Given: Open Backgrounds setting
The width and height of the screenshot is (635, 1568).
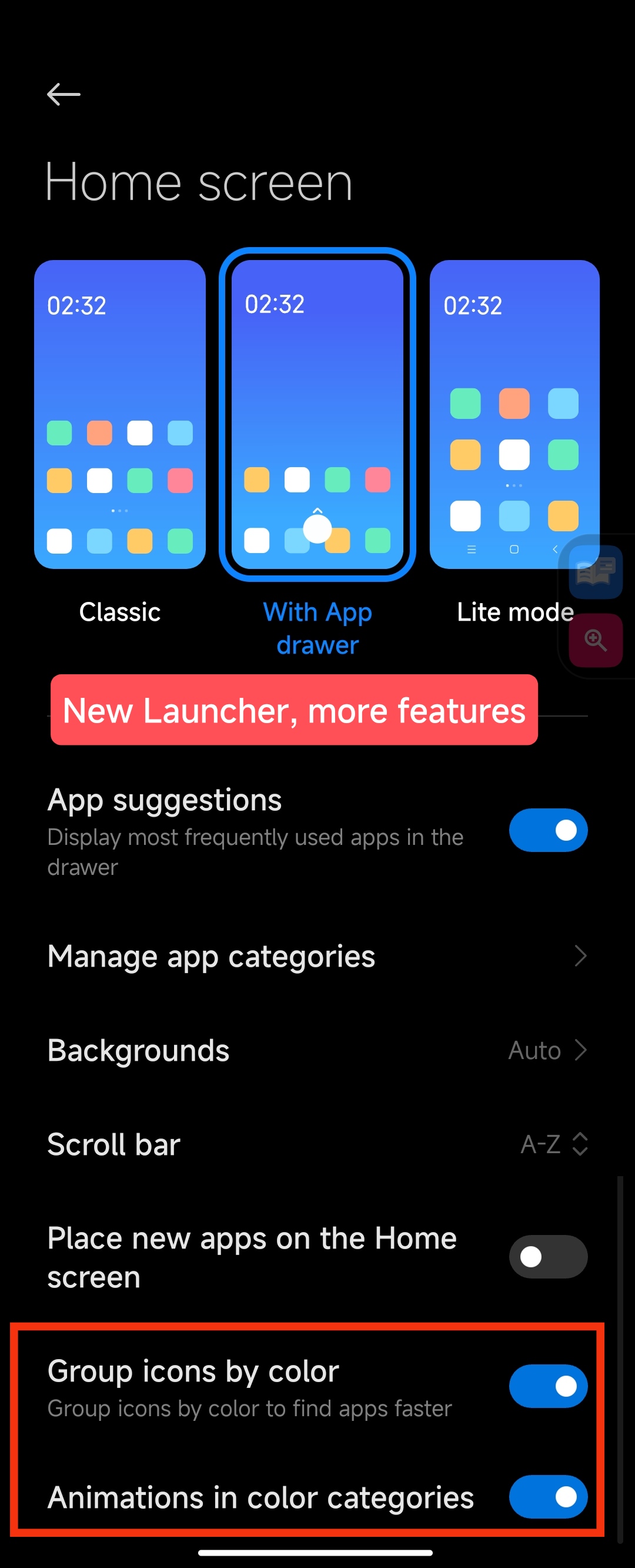Looking at the screenshot, I should click(317, 1051).
